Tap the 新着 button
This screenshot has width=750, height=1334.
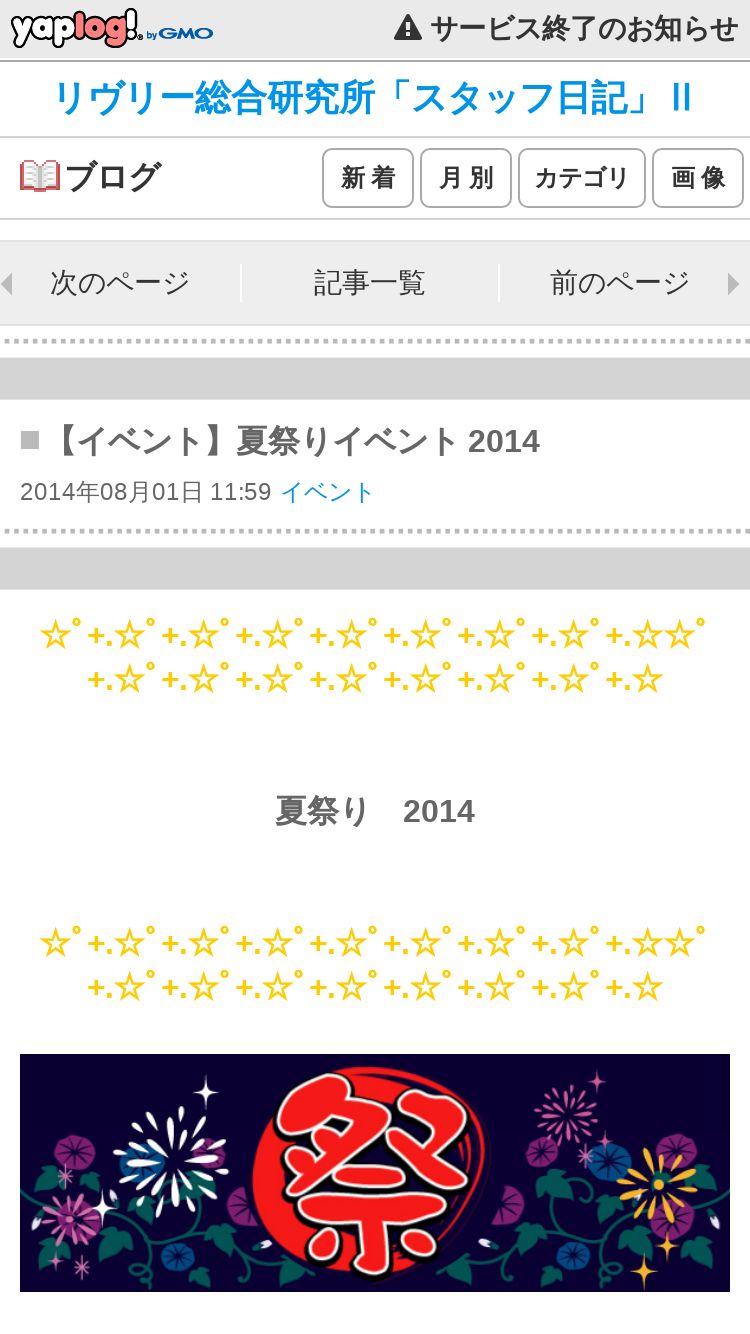pyautogui.click(x=368, y=178)
